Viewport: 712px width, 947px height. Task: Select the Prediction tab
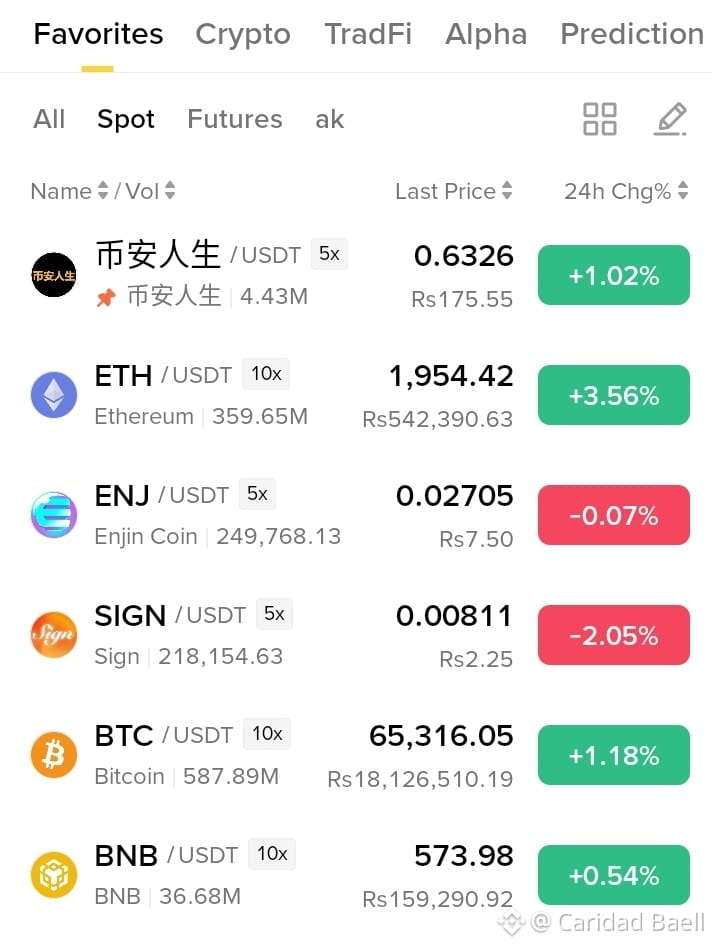coord(632,34)
